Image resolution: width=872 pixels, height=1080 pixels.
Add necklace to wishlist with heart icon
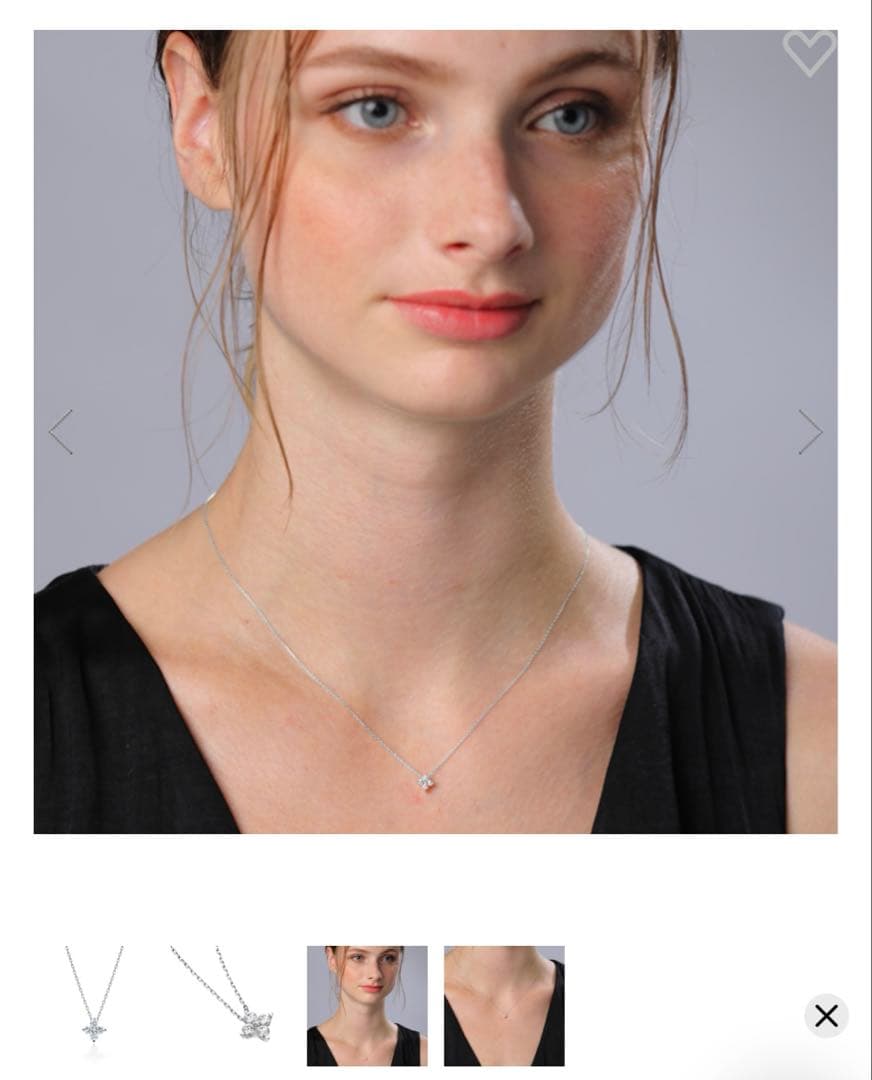point(808,52)
